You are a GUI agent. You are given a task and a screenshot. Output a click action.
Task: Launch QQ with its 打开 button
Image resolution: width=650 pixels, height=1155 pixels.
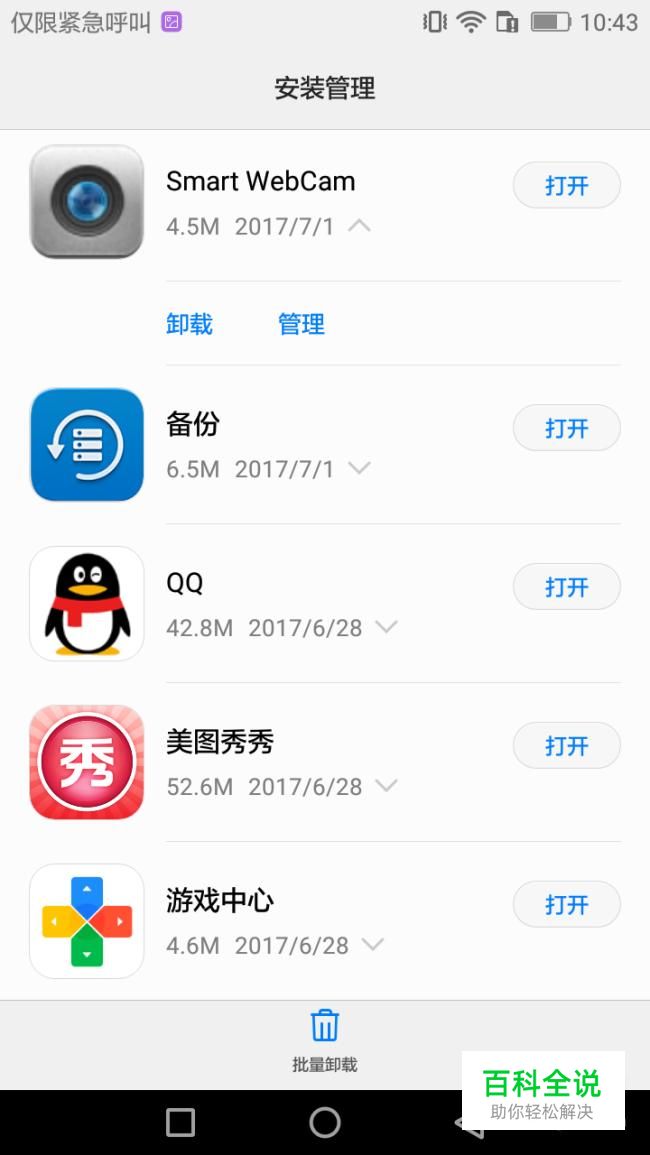(566, 587)
